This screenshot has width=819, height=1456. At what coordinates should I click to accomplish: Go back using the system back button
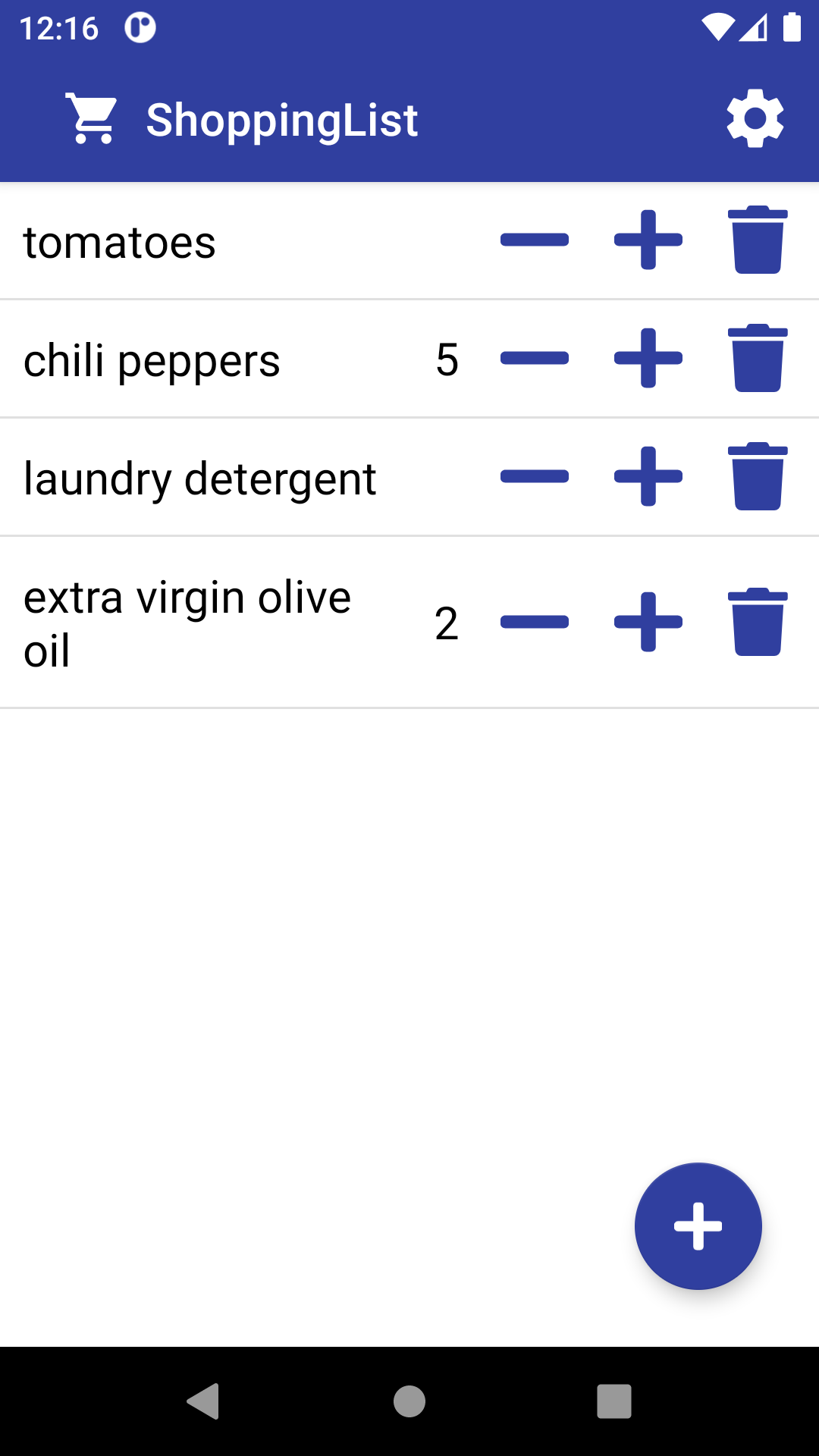point(203,1401)
